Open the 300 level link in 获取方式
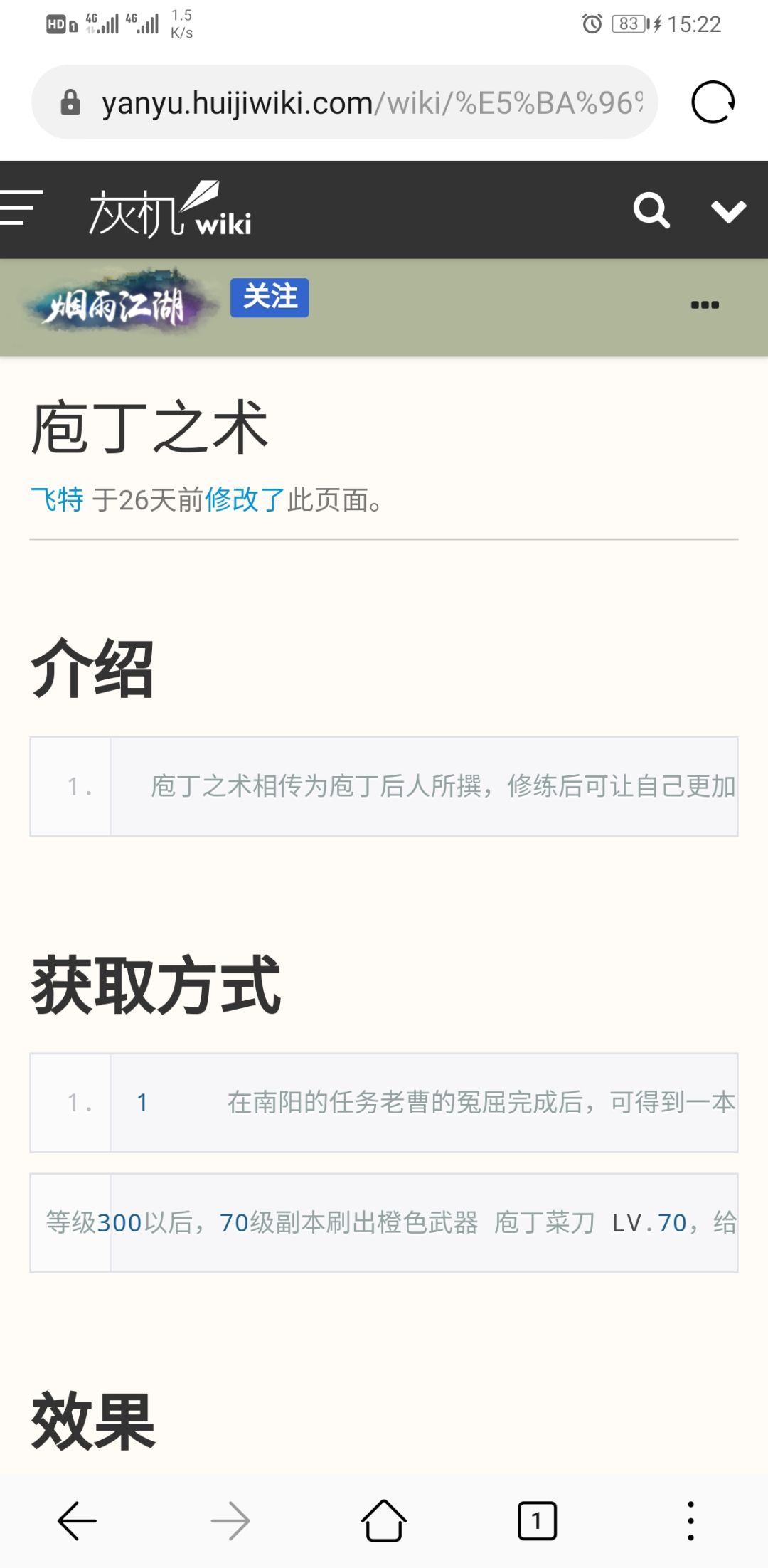This screenshot has width=768, height=1568. 119,1221
